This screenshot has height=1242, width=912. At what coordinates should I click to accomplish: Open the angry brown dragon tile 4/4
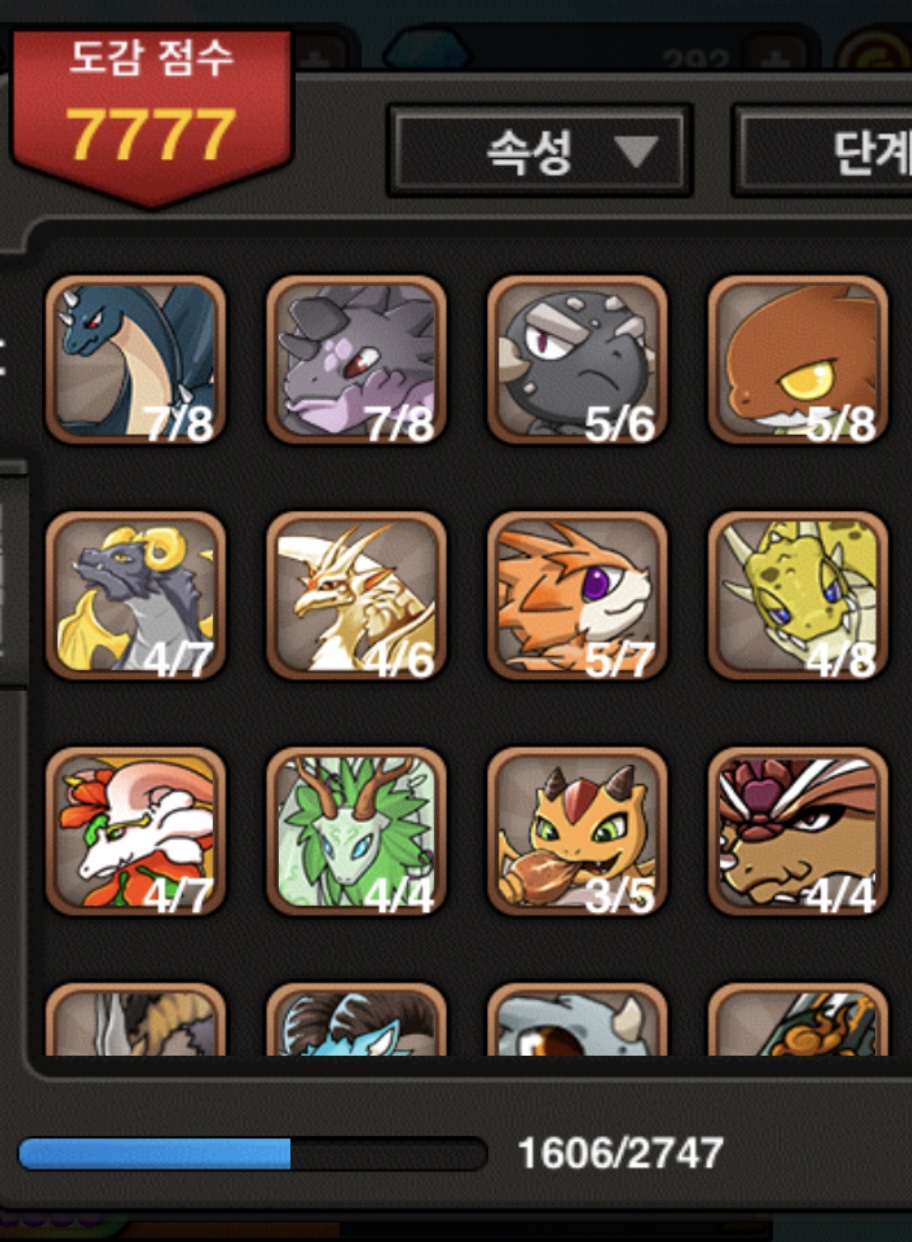tap(797, 831)
